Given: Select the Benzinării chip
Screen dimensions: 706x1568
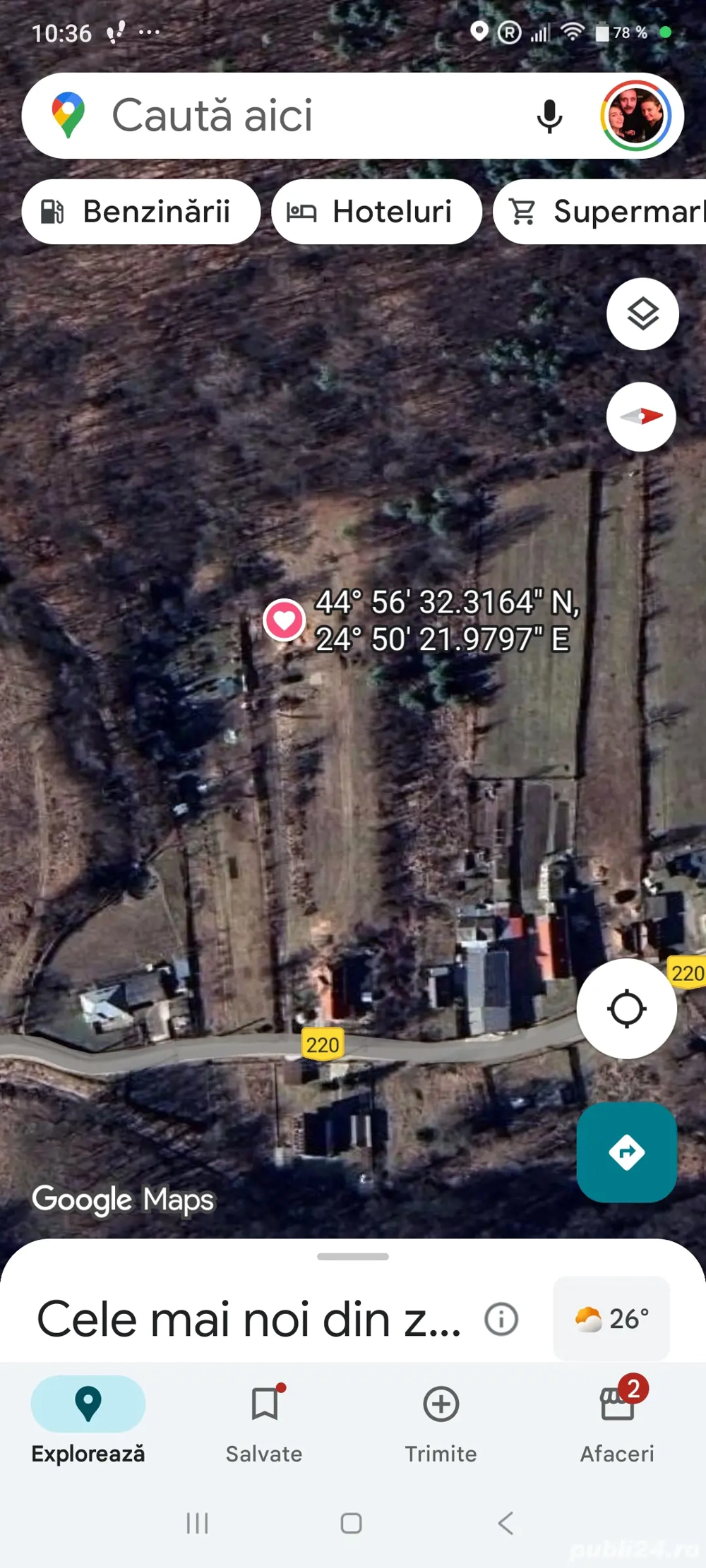Looking at the screenshot, I should (x=141, y=212).
